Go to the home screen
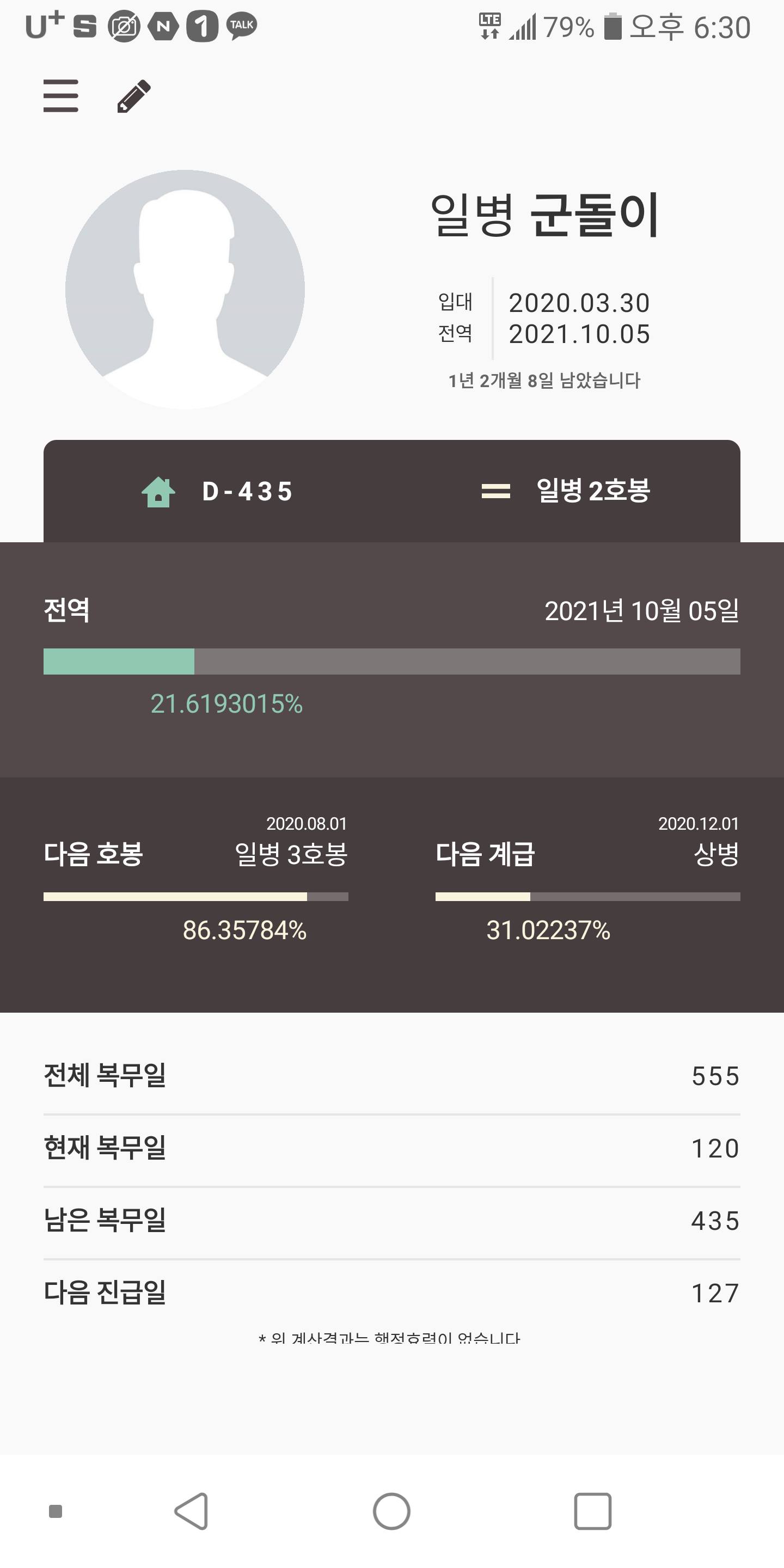Image resolution: width=784 pixels, height=1568 pixels. [x=391, y=1511]
